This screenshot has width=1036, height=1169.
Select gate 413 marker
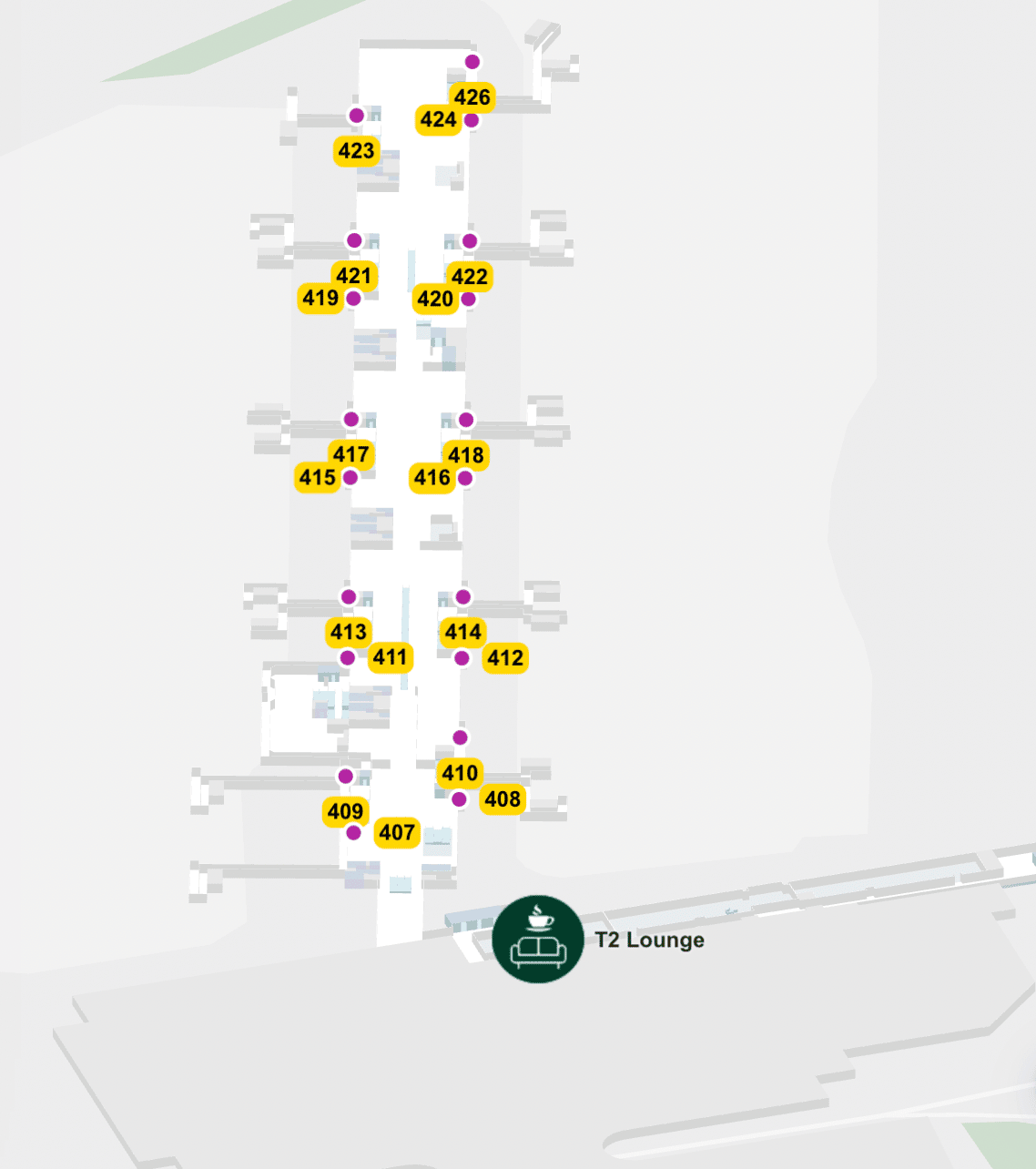[349, 632]
